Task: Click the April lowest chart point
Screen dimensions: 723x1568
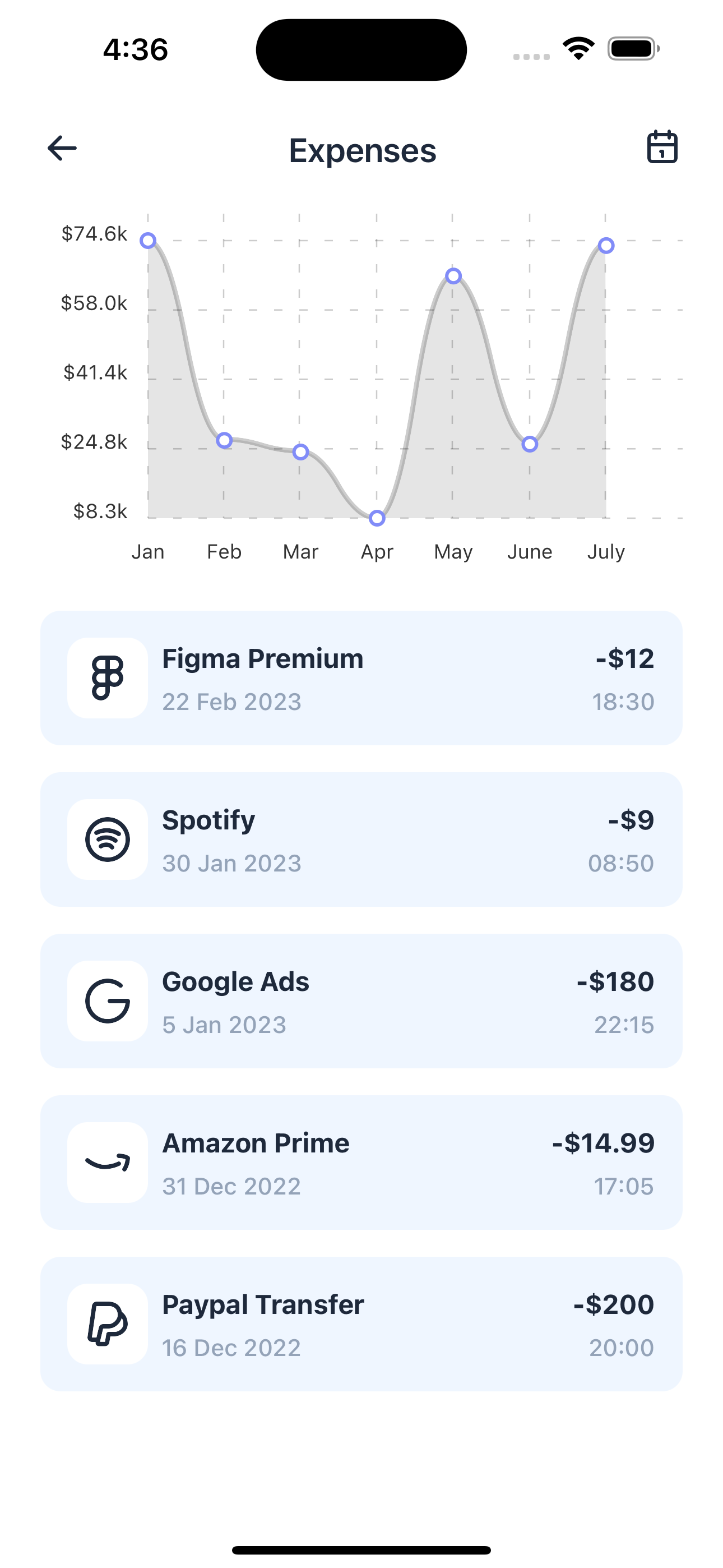Action: [377, 518]
